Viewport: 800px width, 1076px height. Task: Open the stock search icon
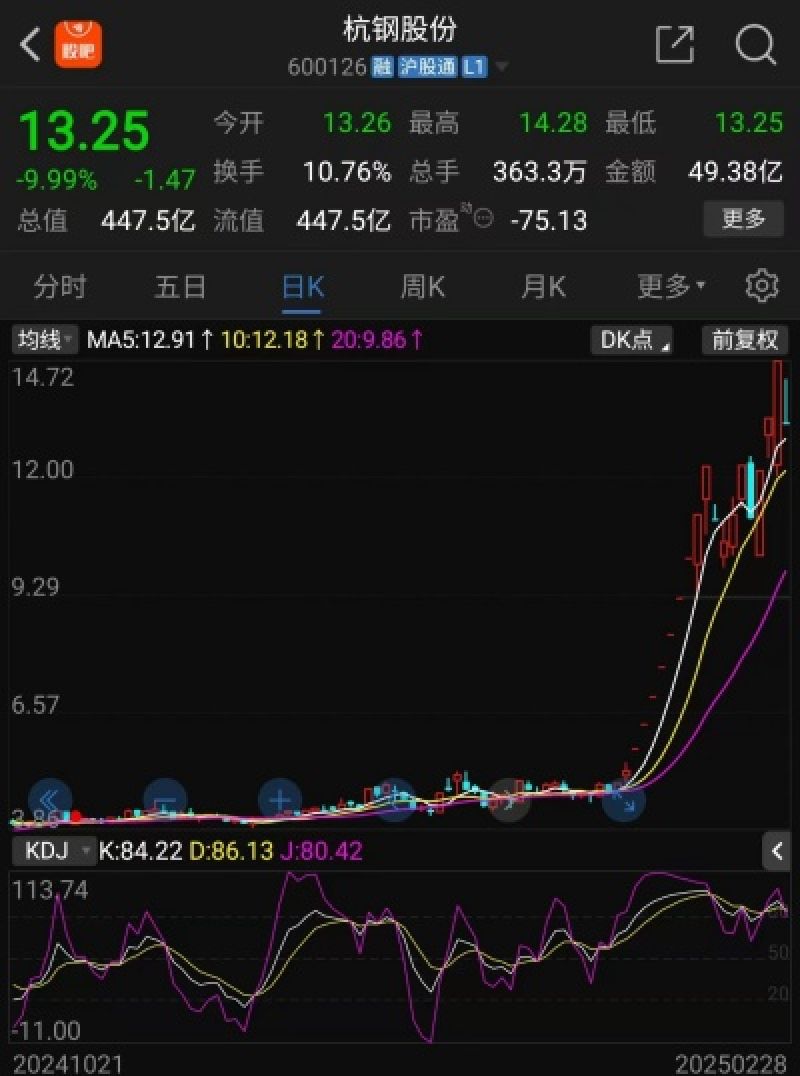(755, 45)
